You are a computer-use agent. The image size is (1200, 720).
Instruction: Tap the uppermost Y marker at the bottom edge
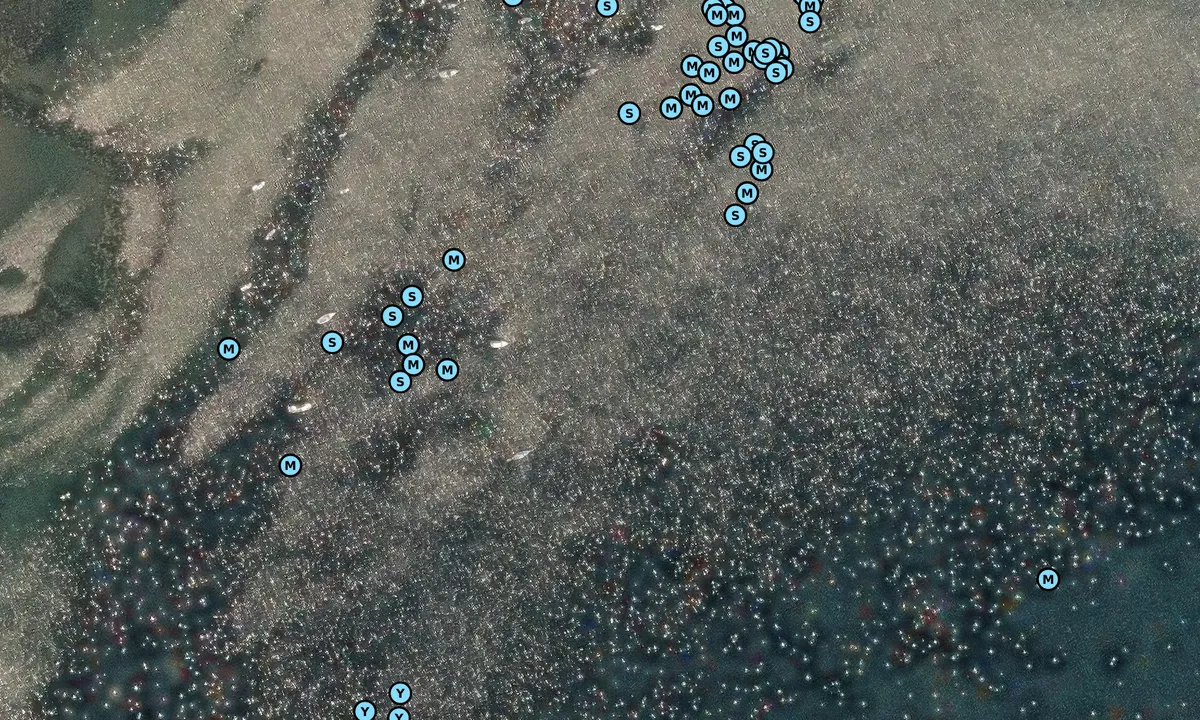400,693
